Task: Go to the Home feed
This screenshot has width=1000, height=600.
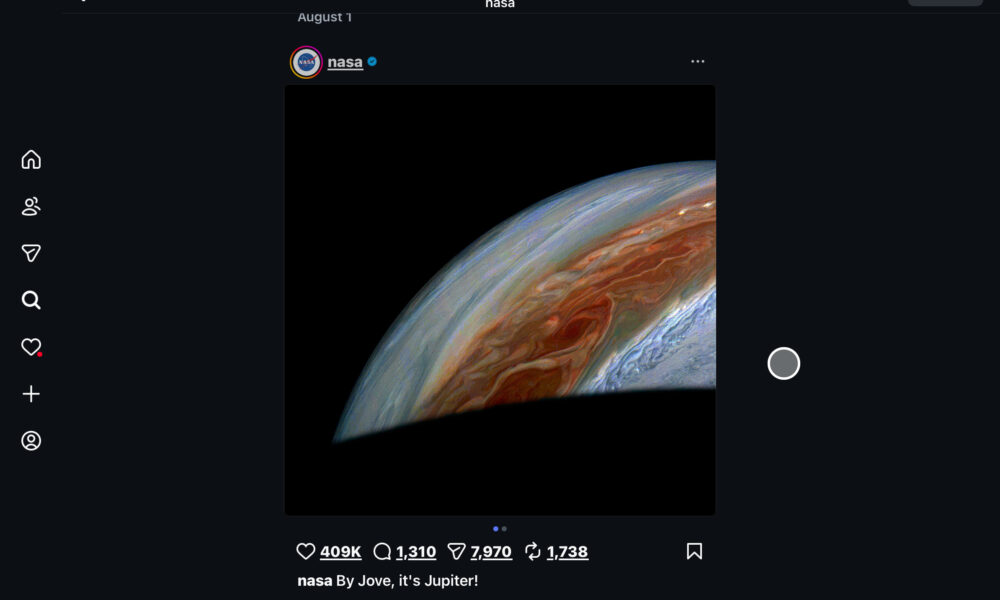Action: click(31, 160)
